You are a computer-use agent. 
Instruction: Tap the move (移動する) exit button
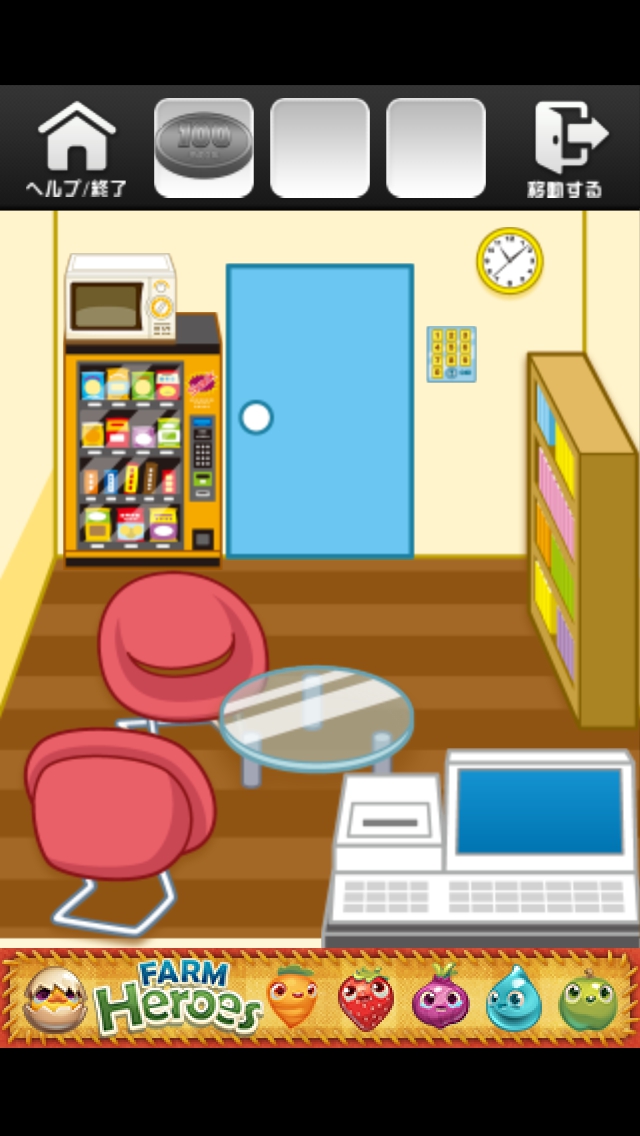pyautogui.click(x=566, y=150)
